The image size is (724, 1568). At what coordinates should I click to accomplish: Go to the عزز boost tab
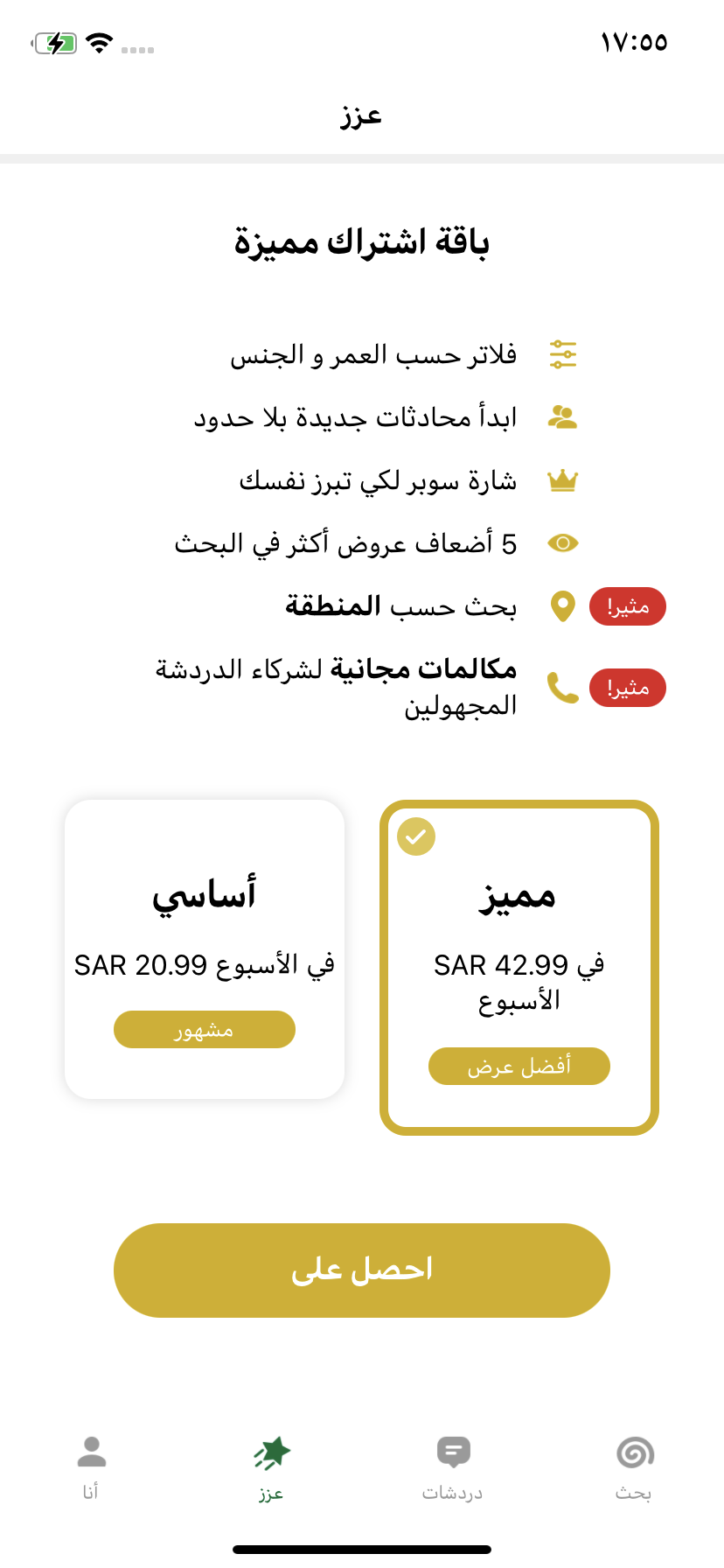[x=272, y=1466]
